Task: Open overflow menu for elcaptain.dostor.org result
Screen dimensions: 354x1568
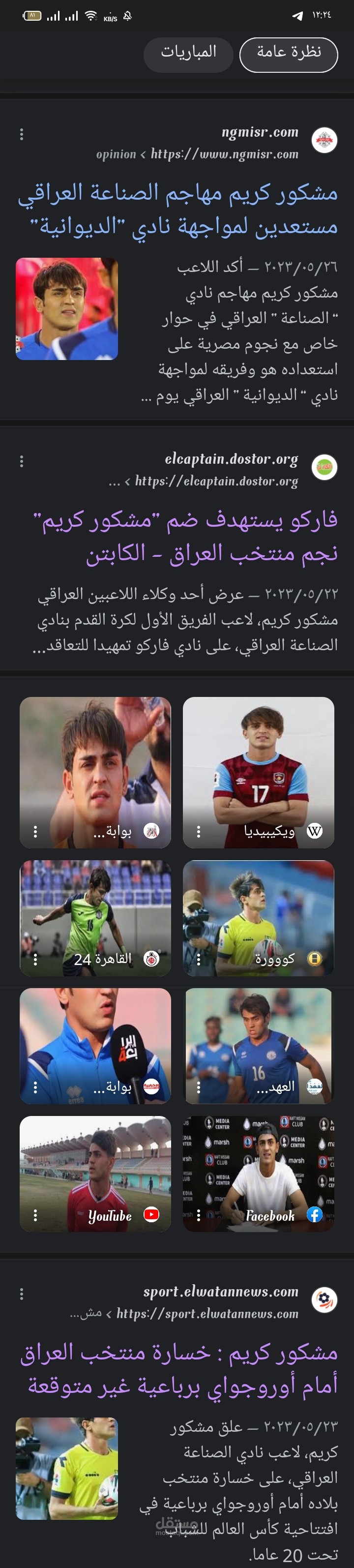Action: coord(22,461)
